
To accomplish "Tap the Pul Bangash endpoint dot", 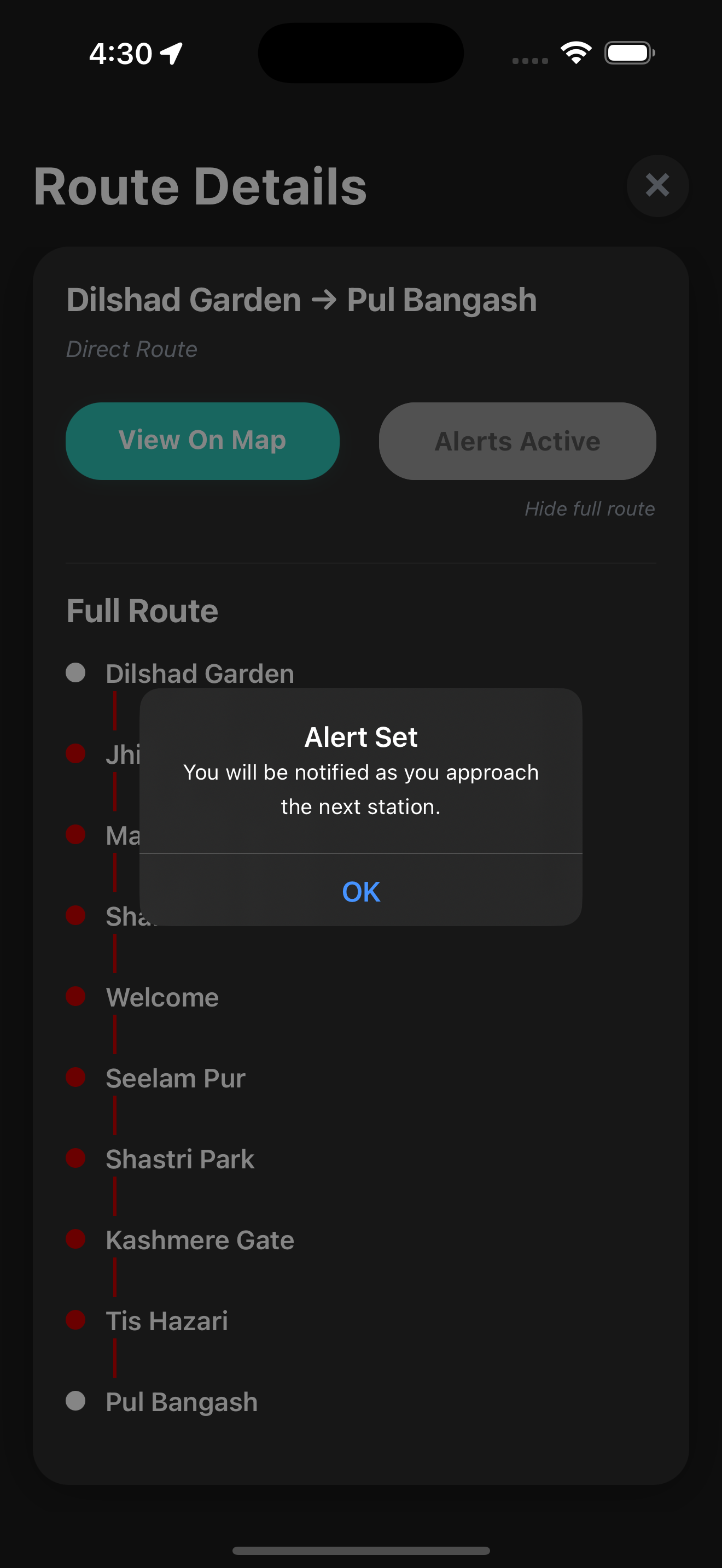I will pyautogui.click(x=76, y=1401).
